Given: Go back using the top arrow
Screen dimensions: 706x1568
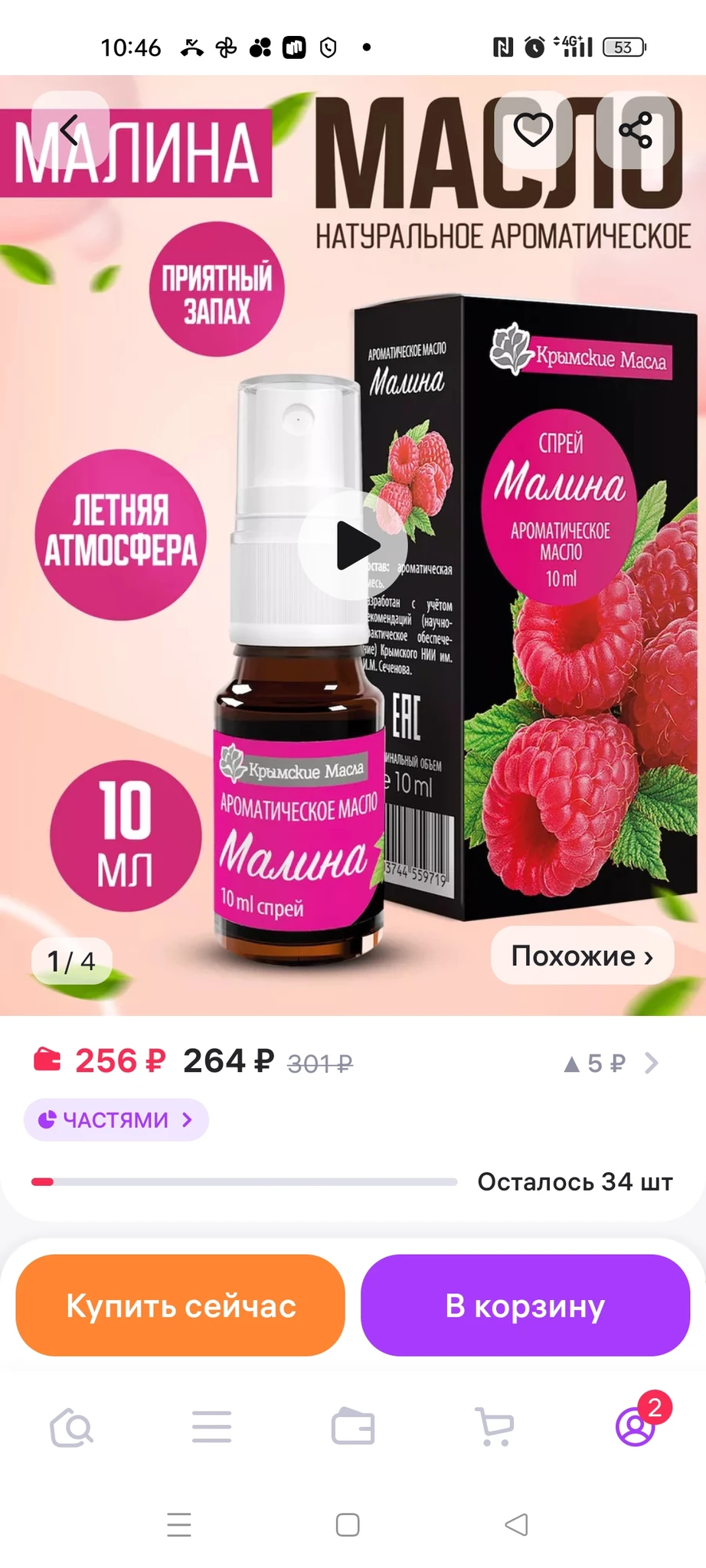Looking at the screenshot, I should 70,130.
